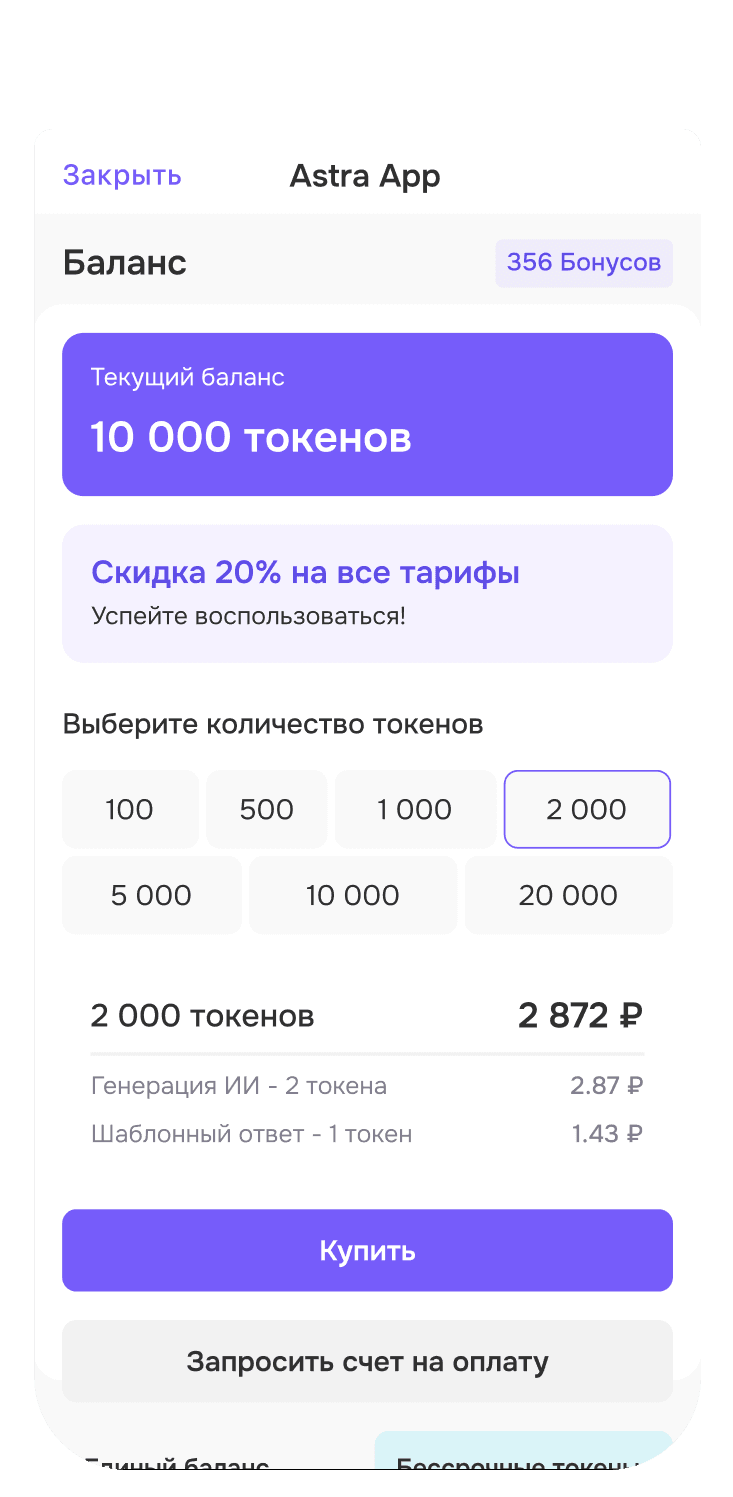Choose the 500 tokens chip
Screen dimensions: 733x1497
267,809
